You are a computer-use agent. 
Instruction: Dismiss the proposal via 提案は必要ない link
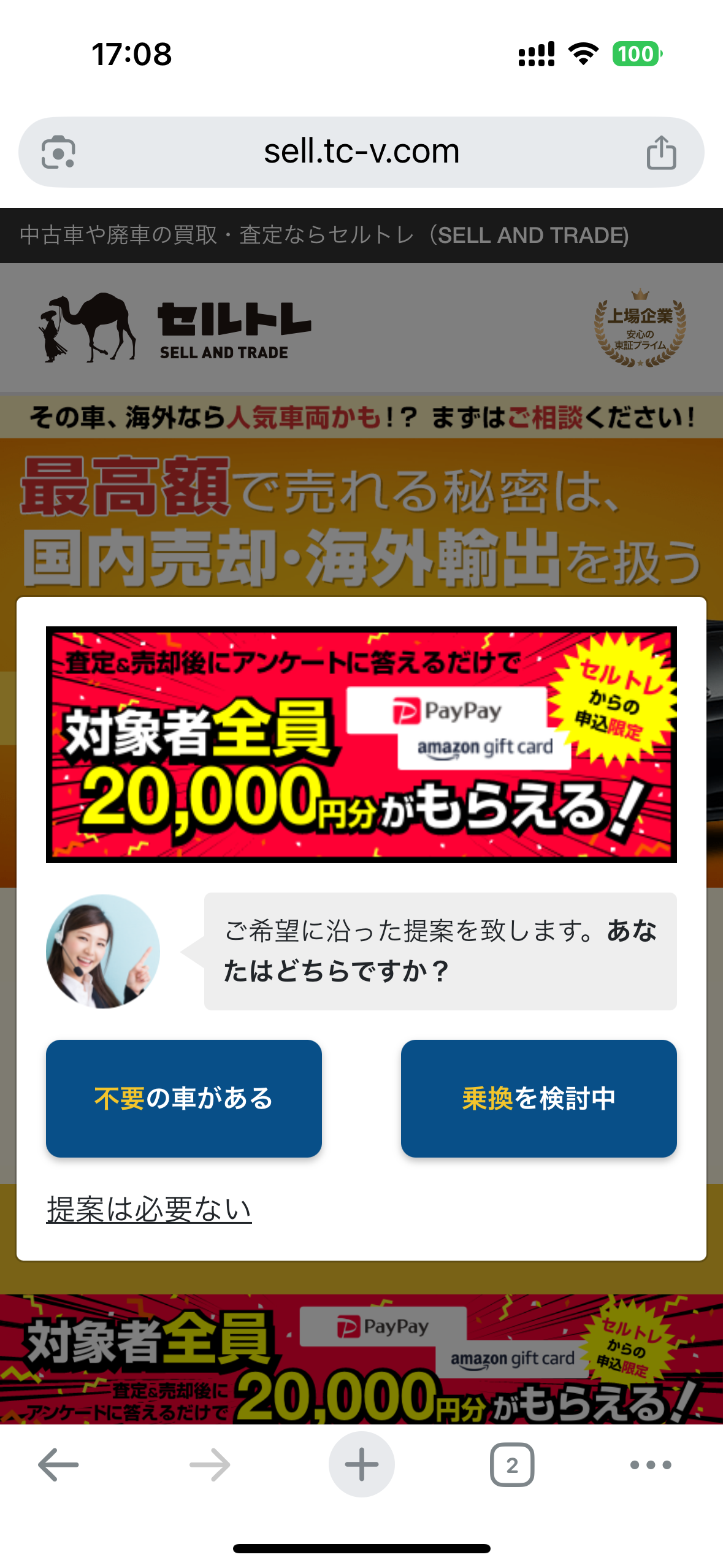149,1205
